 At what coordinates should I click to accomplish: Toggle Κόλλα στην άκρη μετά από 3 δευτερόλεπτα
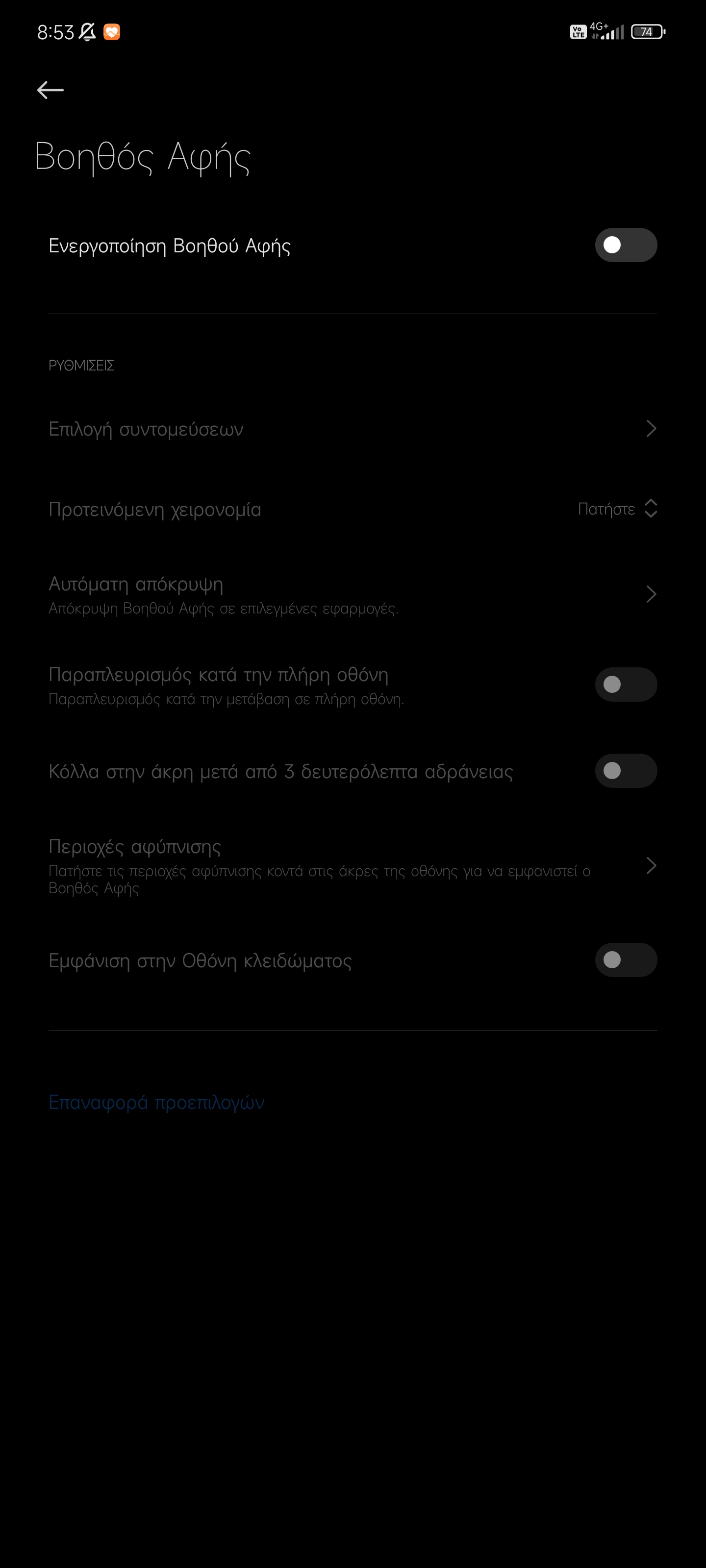(626, 771)
